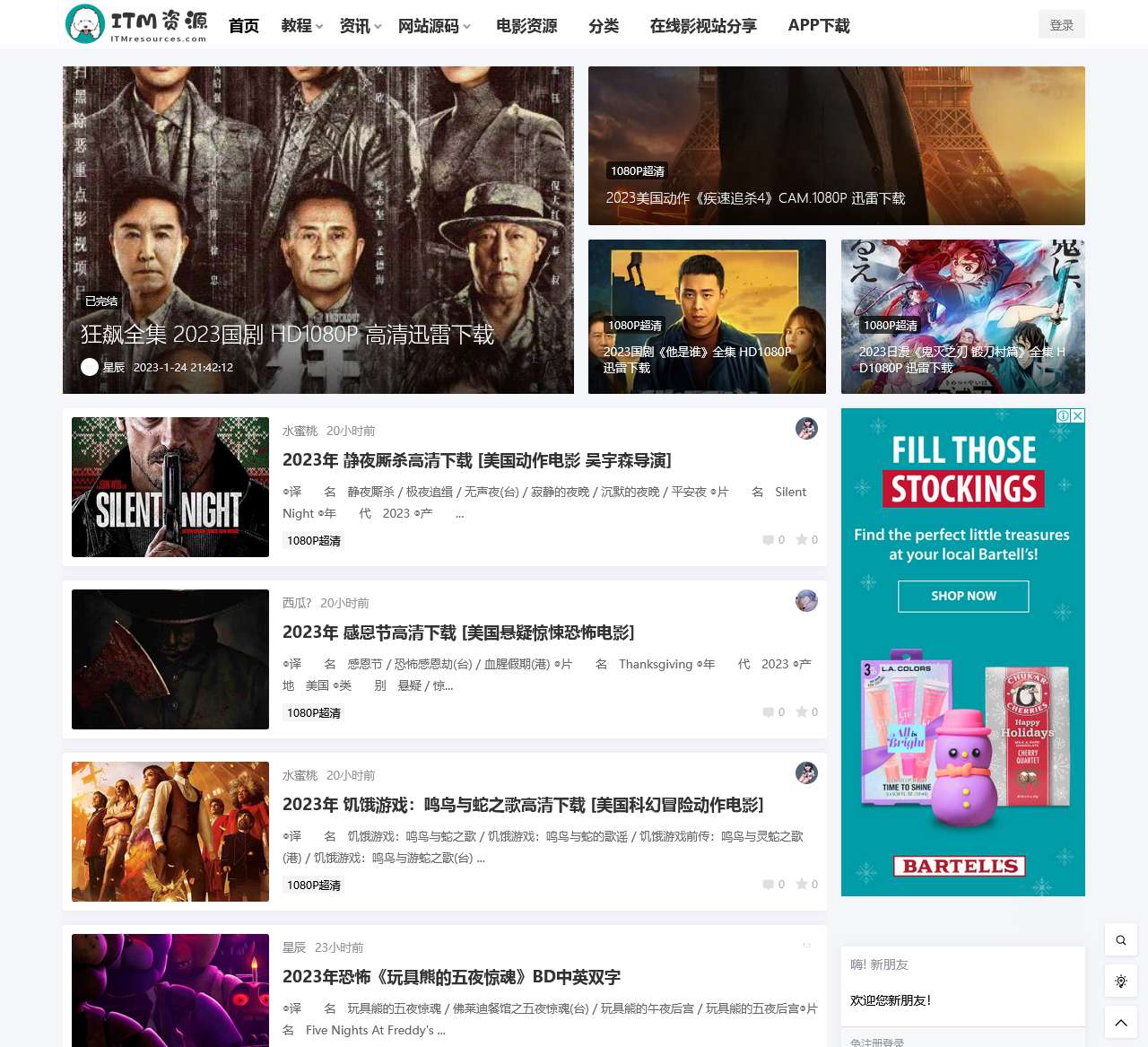The height and width of the screenshot is (1047, 1148).
Task: Open the floating search icon
Action: pyautogui.click(x=1121, y=940)
